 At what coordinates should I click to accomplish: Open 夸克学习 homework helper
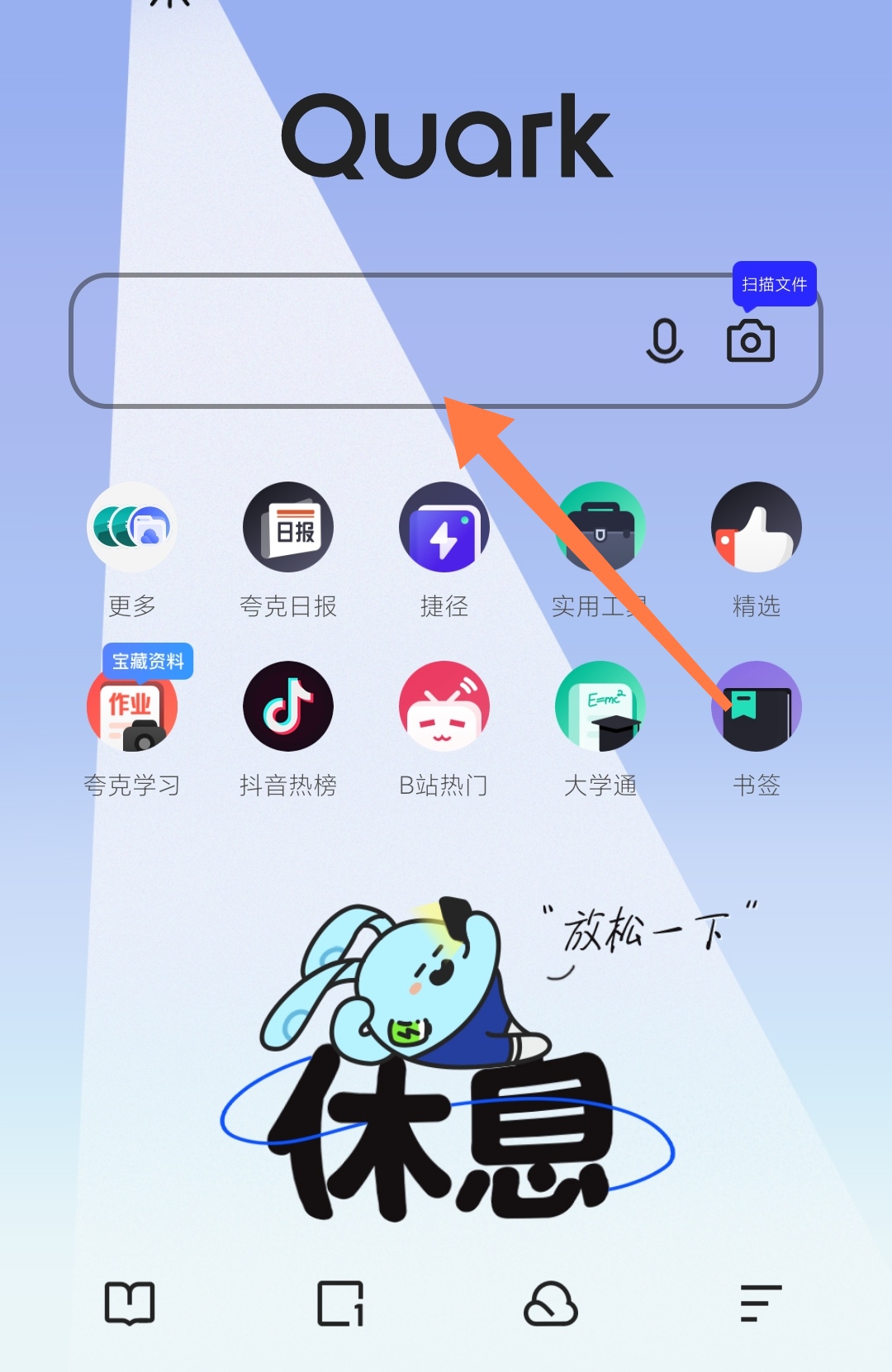pyautogui.click(x=131, y=707)
